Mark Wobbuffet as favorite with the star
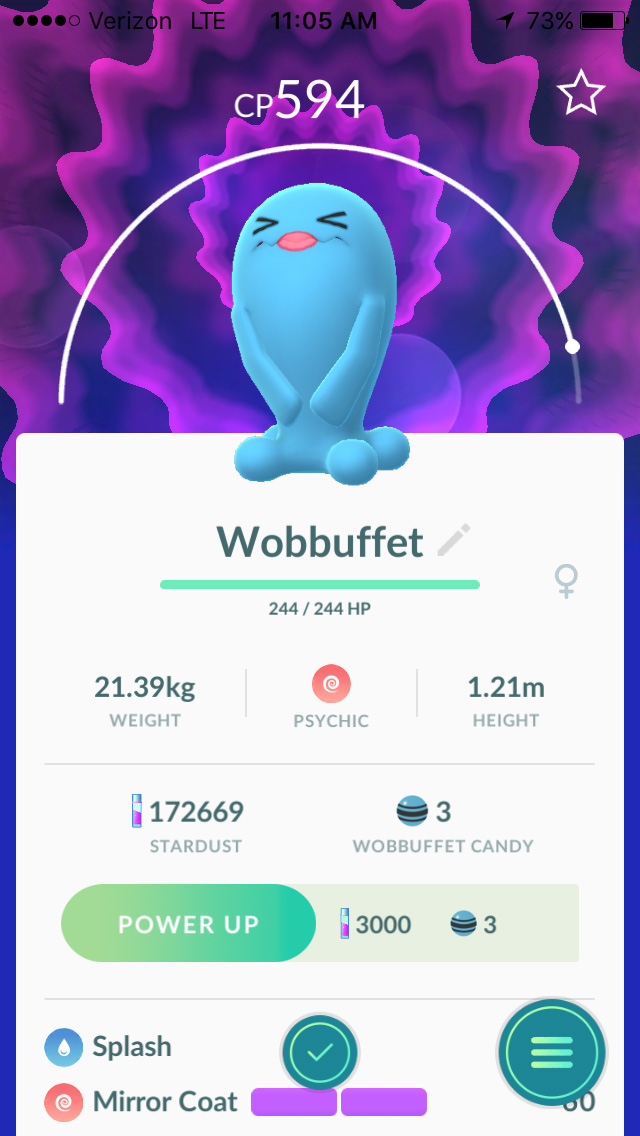 (581, 95)
